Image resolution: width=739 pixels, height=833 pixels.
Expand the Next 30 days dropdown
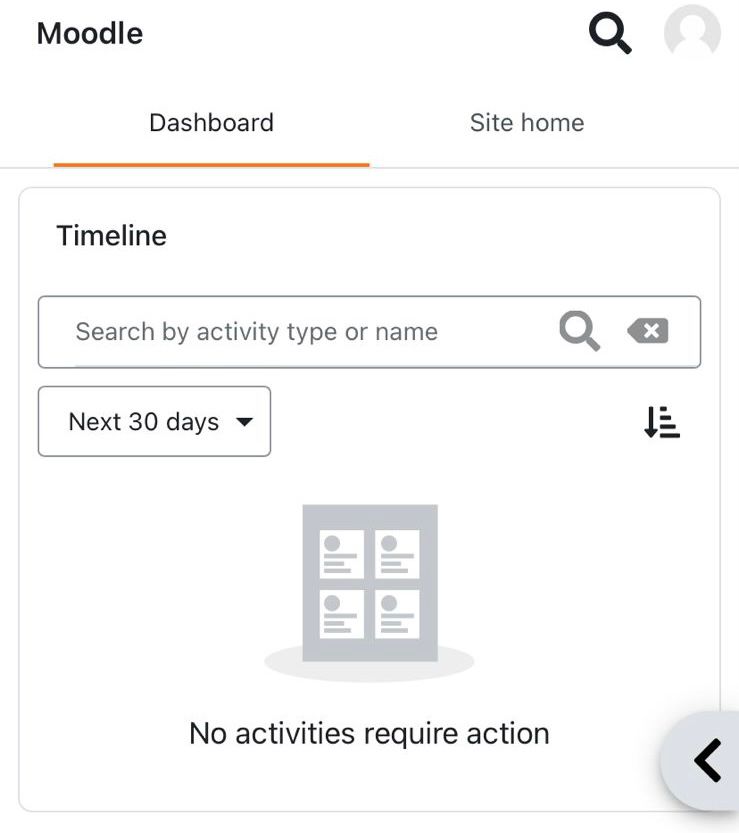[x=154, y=422]
